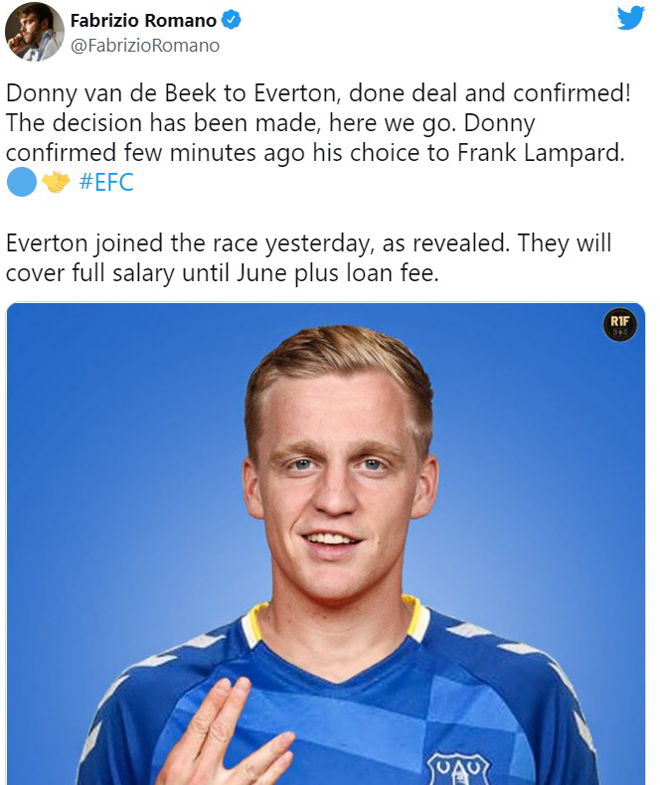The image size is (660, 785).
Task: Open the #EFC hashtag
Action: tap(106, 183)
